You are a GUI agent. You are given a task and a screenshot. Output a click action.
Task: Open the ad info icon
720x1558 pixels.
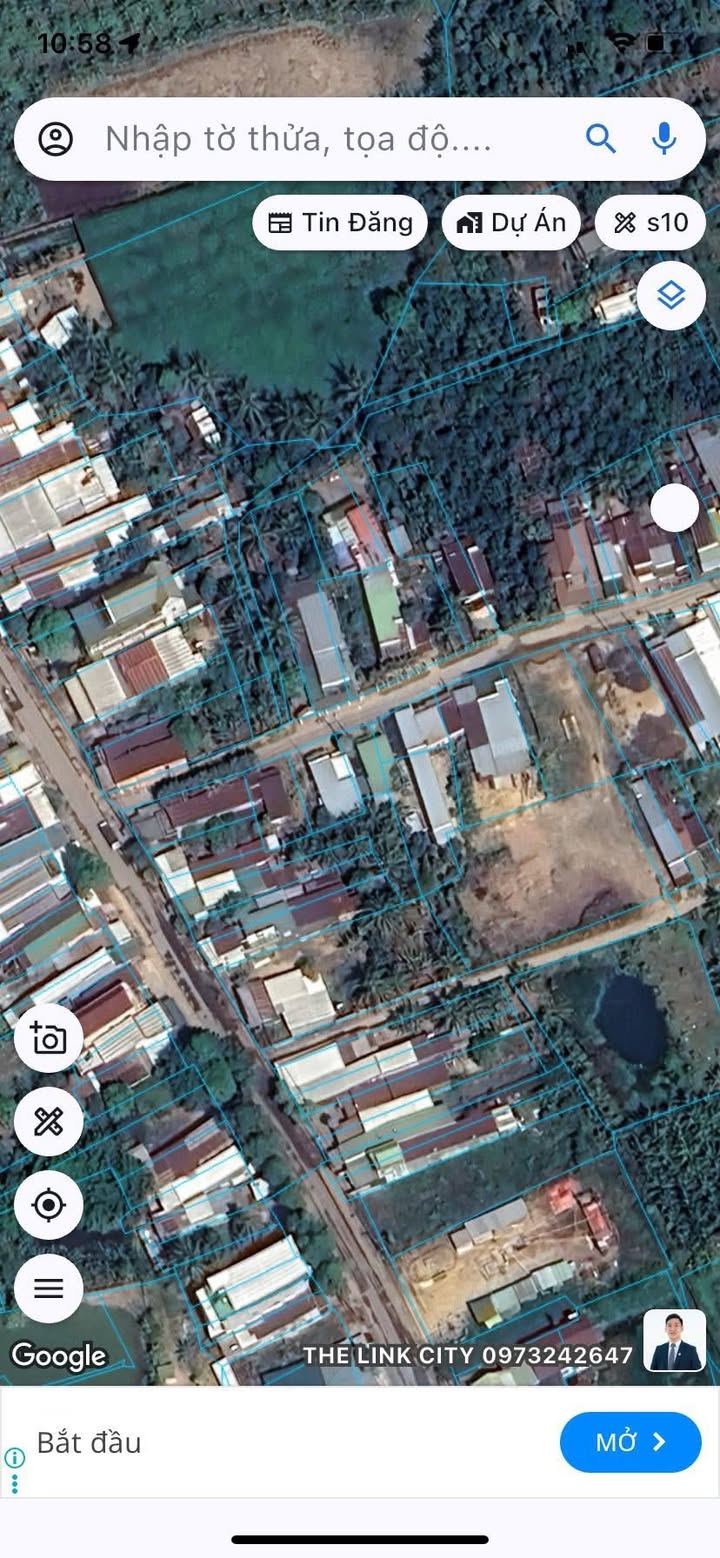click(x=14, y=1458)
